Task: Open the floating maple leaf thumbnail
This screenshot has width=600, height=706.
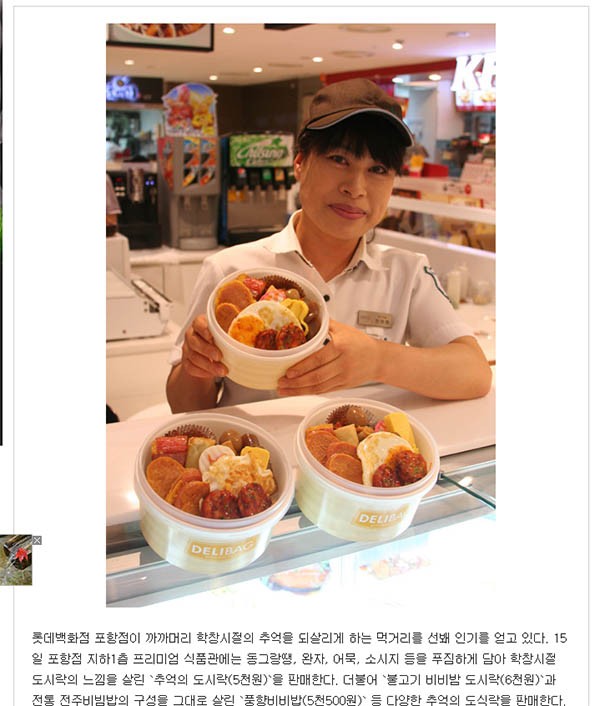Action: pyautogui.click(x=14, y=562)
